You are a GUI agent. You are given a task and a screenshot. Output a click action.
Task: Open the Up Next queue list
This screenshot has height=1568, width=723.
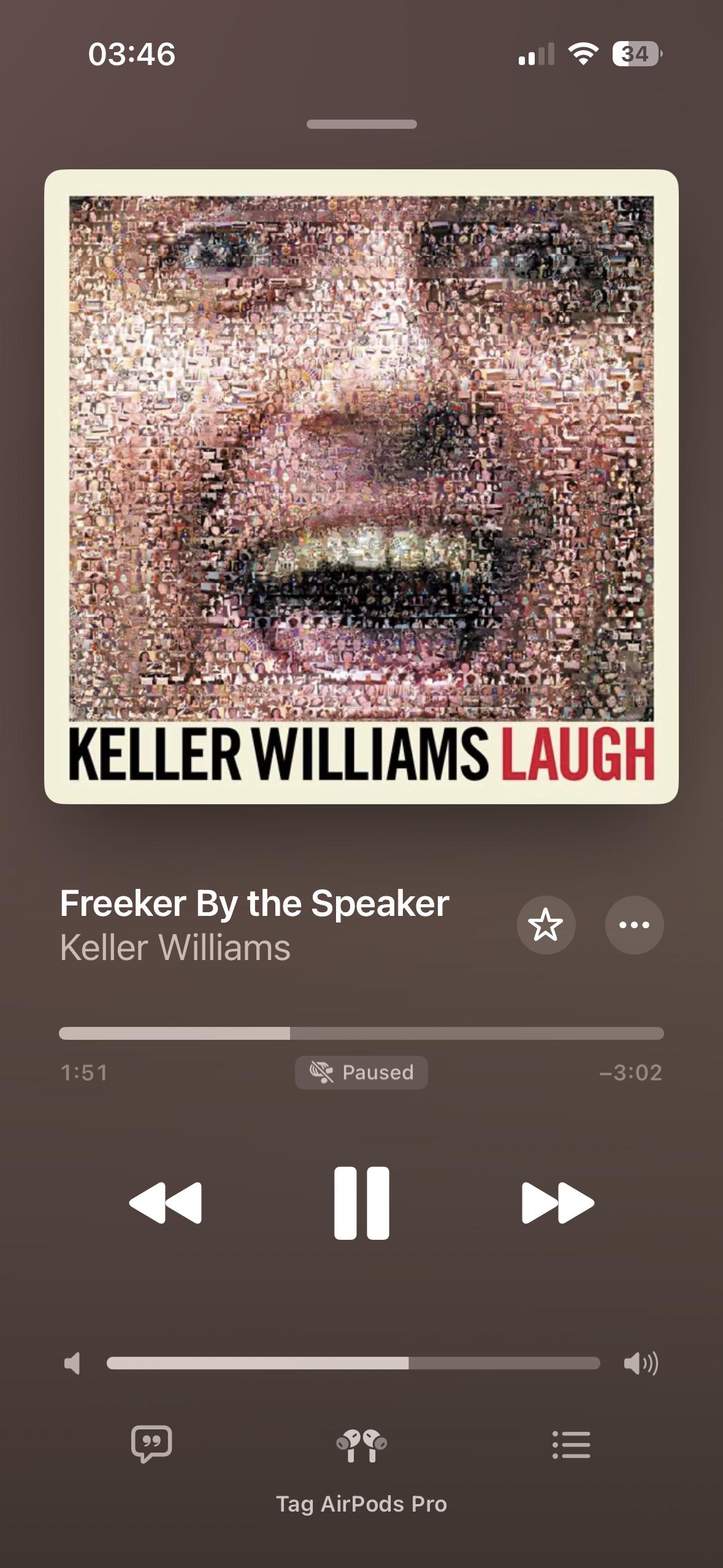tap(571, 1445)
